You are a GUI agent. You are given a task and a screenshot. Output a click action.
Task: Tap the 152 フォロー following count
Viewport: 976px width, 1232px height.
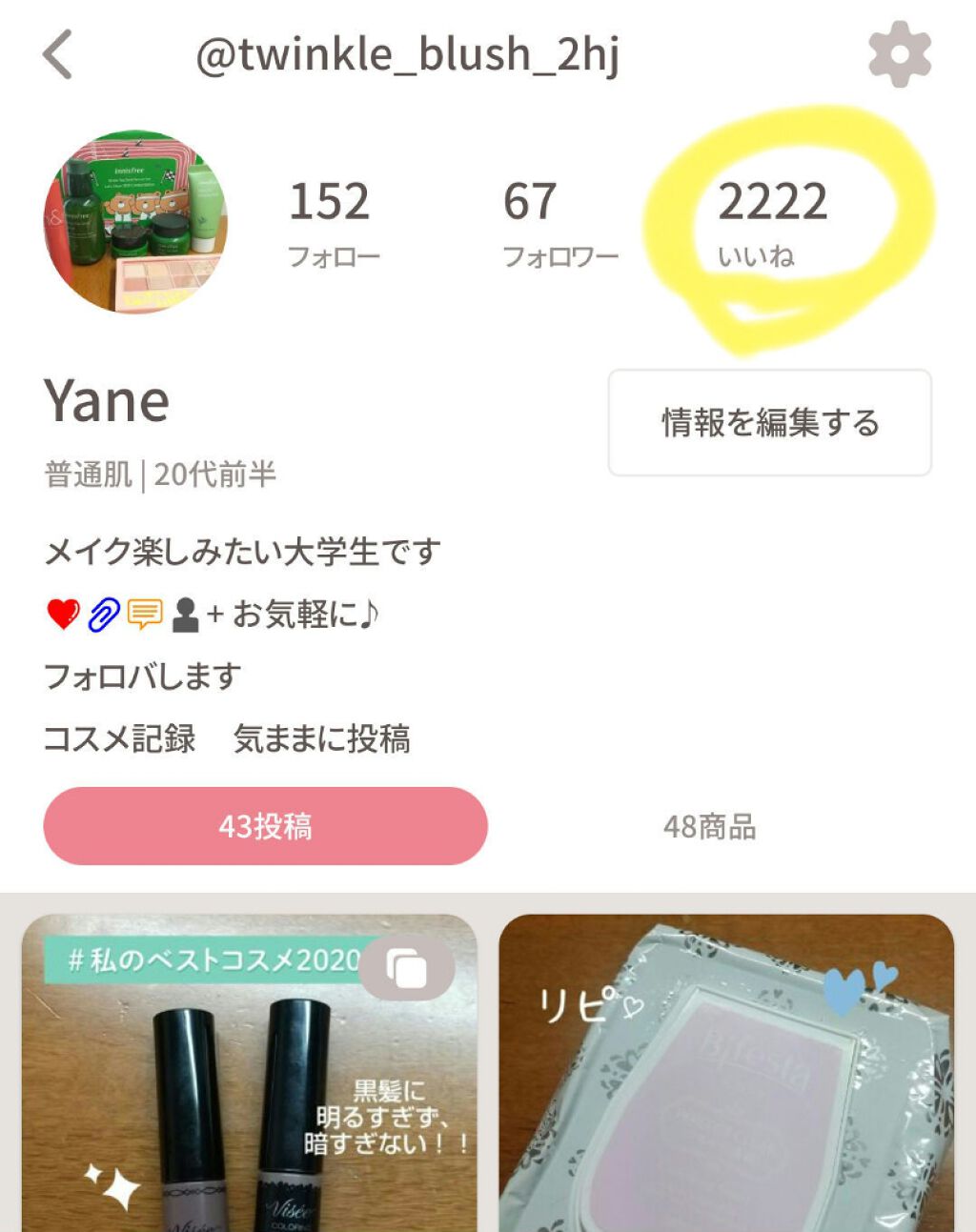tap(331, 200)
